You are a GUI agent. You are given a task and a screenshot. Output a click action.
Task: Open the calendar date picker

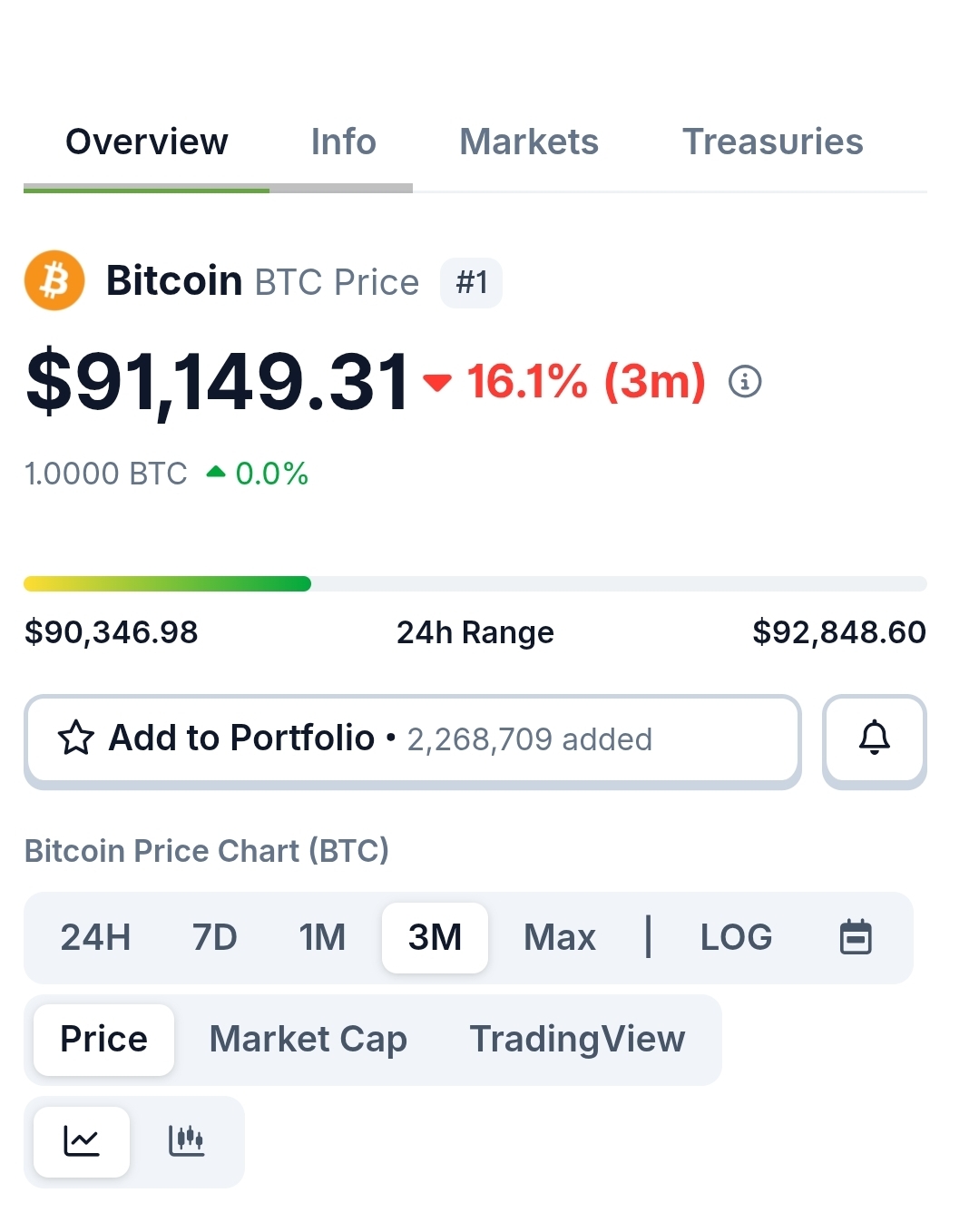pos(856,937)
